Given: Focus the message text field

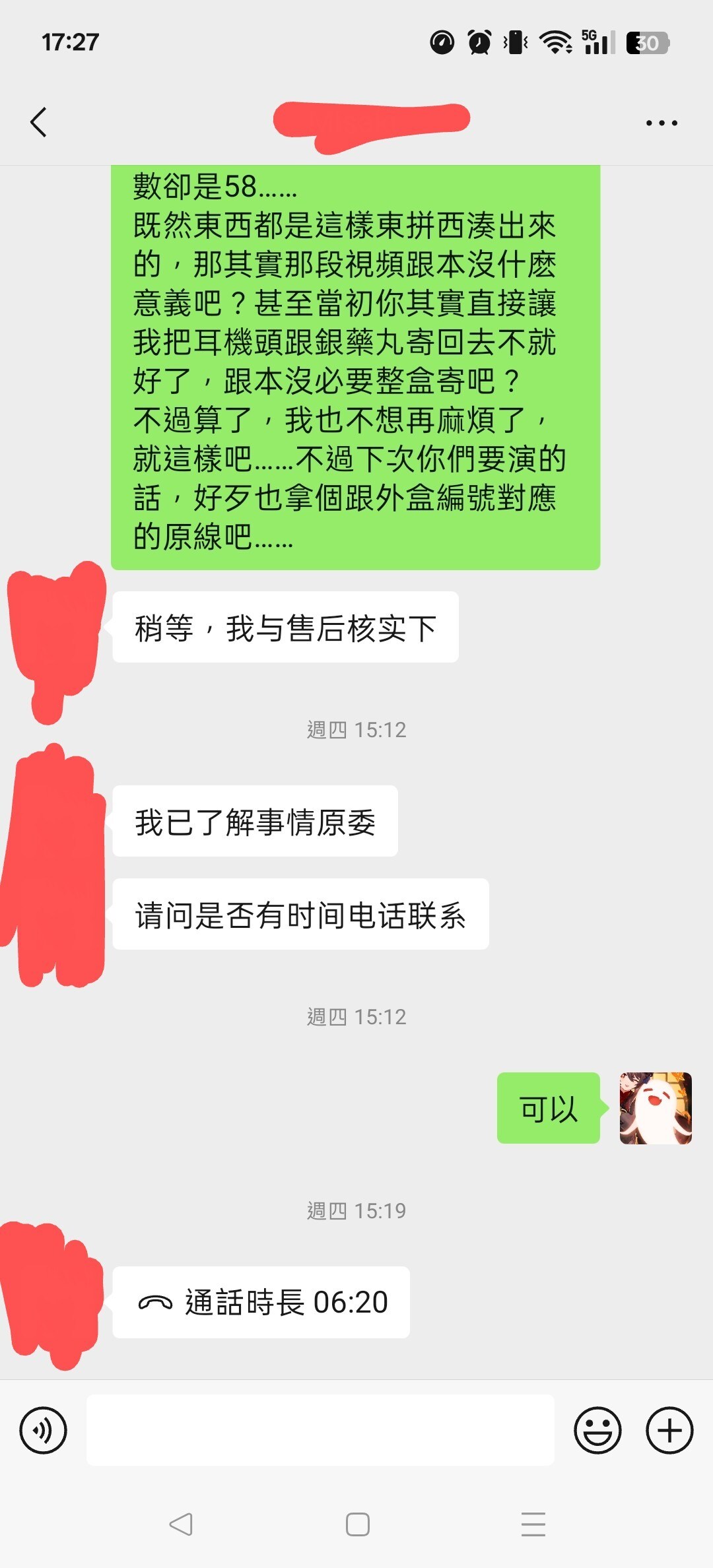Looking at the screenshot, I should [320, 1430].
